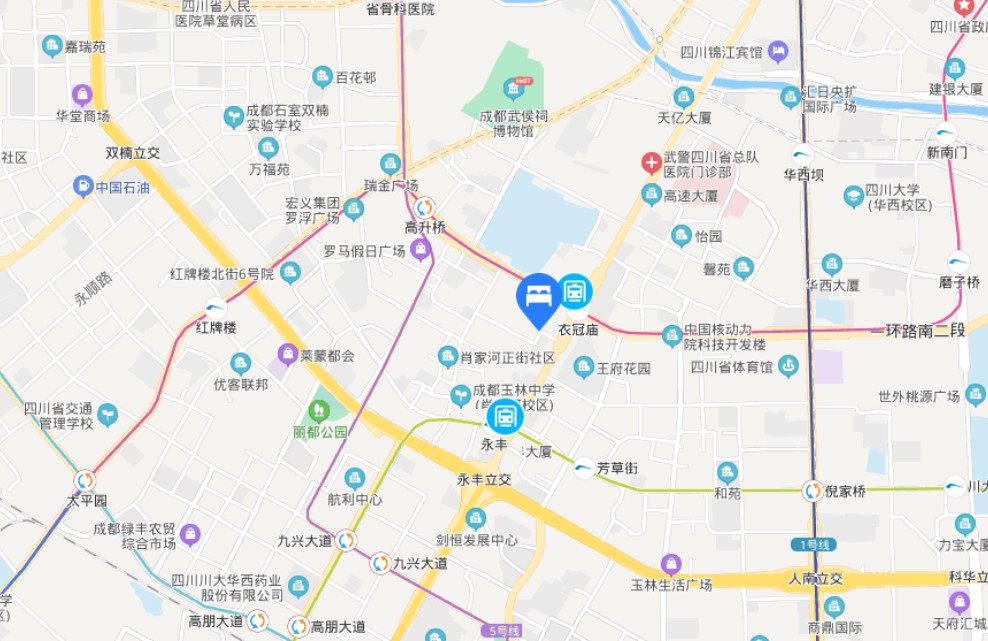
Task: Open the 四川锦江宾馆 hotel marker
Action: 778,52
